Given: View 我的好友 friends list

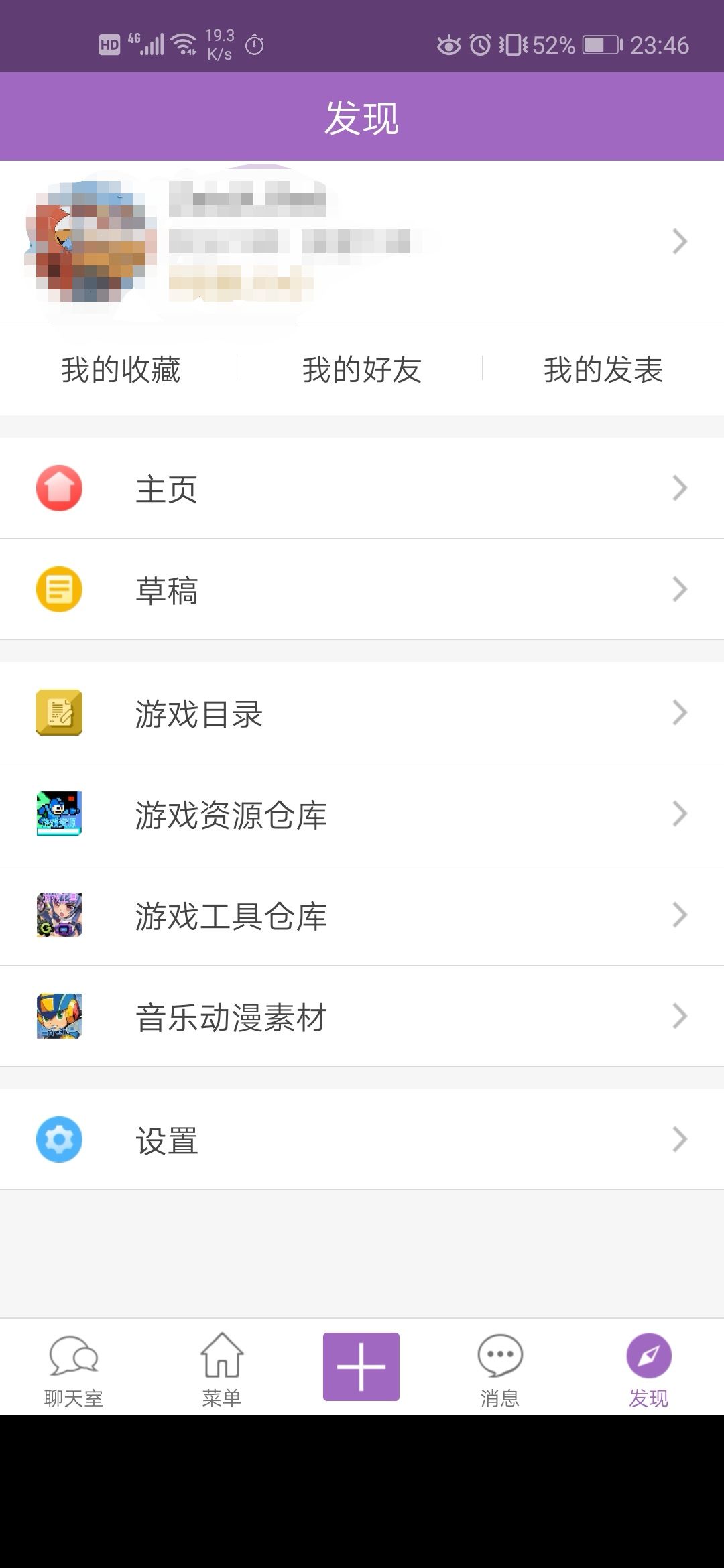Looking at the screenshot, I should 362,369.
